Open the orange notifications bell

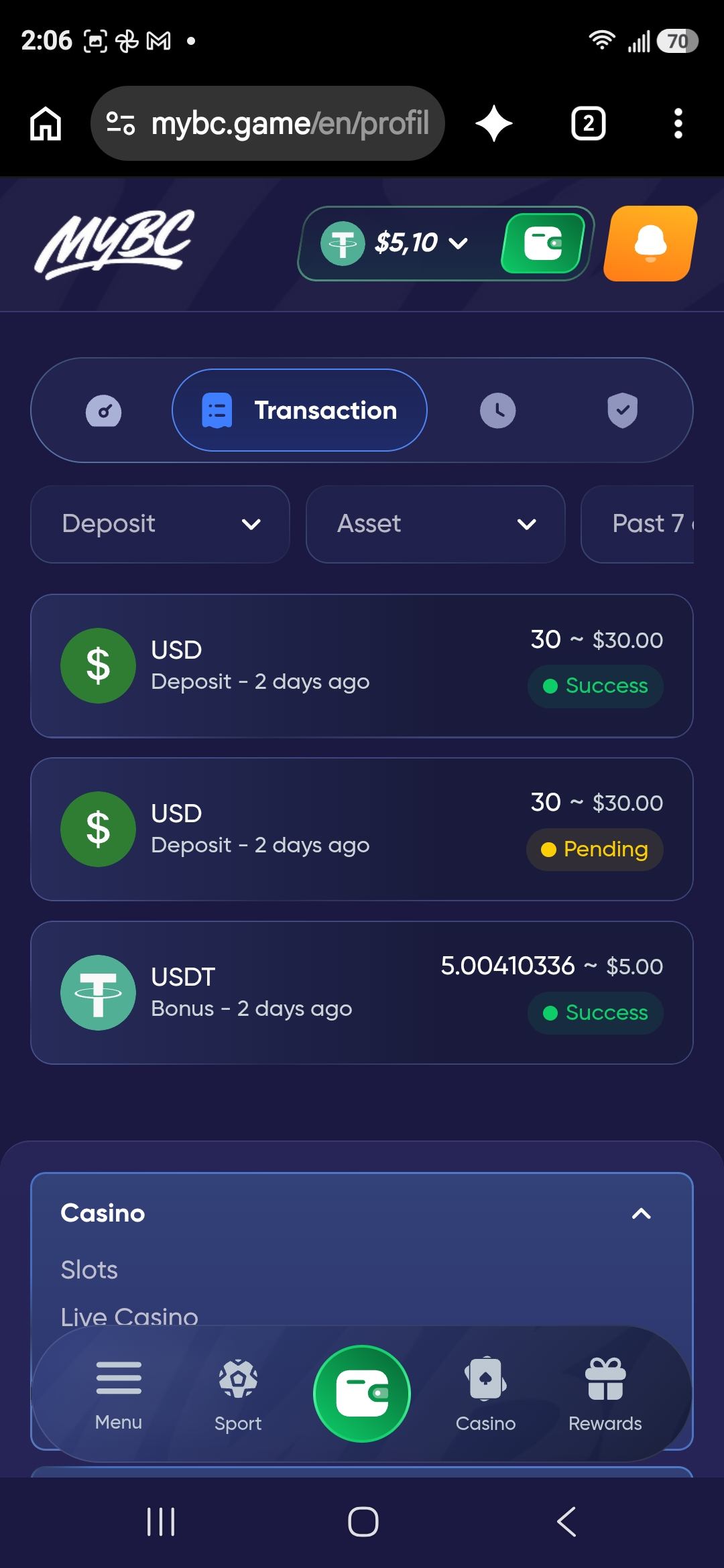click(x=650, y=243)
